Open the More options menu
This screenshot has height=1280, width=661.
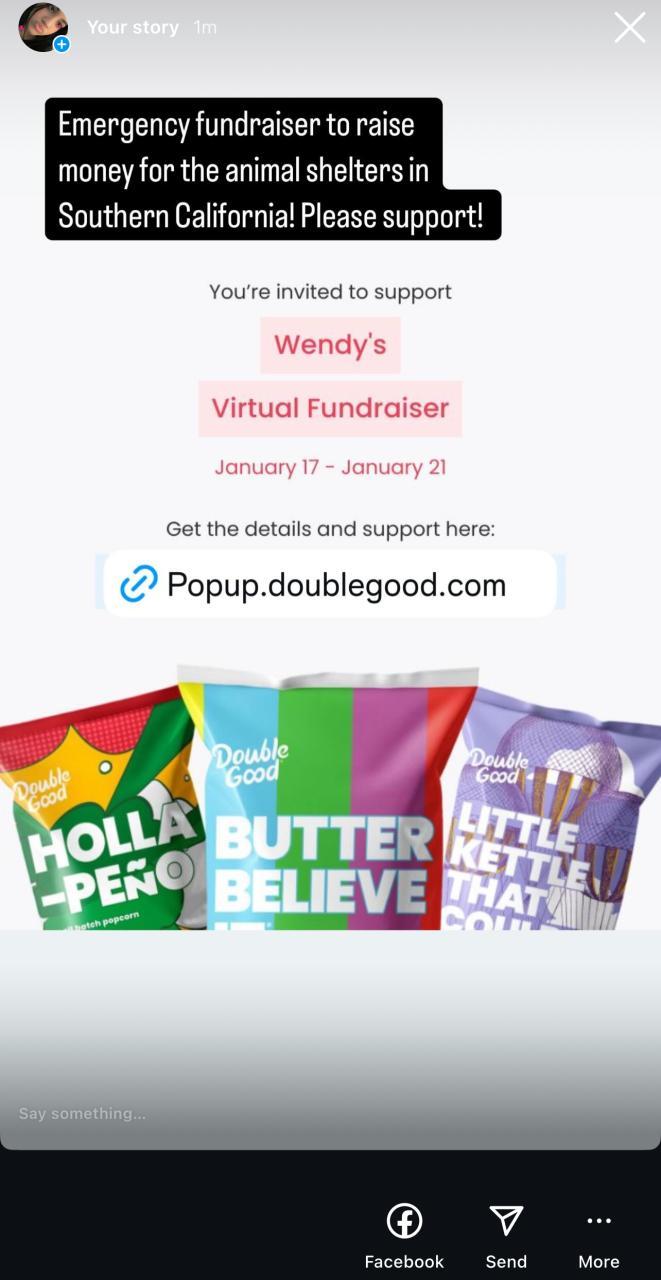[598, 1234]
